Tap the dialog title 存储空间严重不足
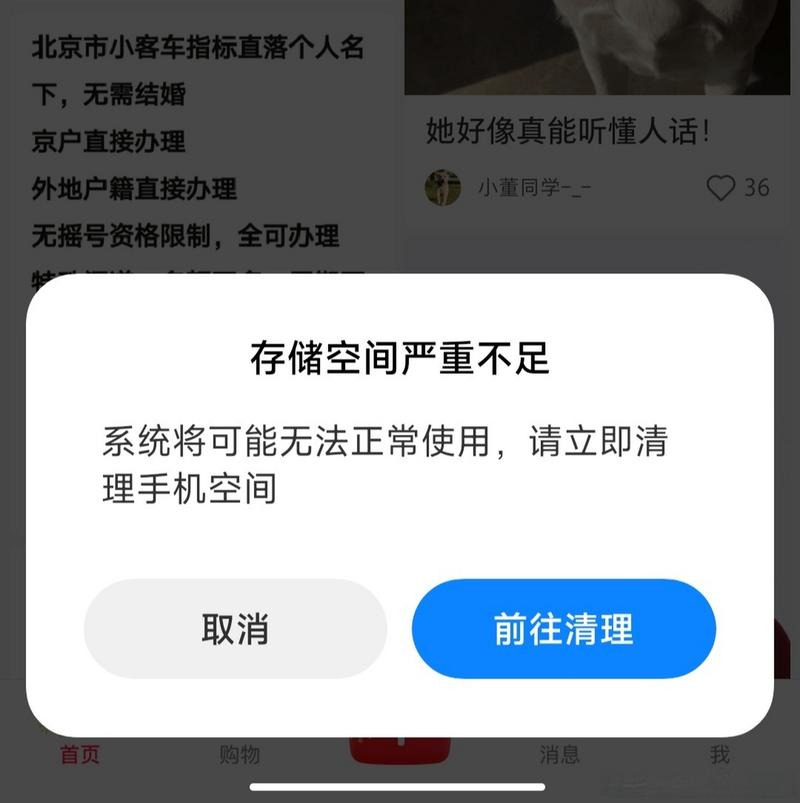Image resolution: width=800 pixels, height=803 pixels. click(x=398, y=358)
